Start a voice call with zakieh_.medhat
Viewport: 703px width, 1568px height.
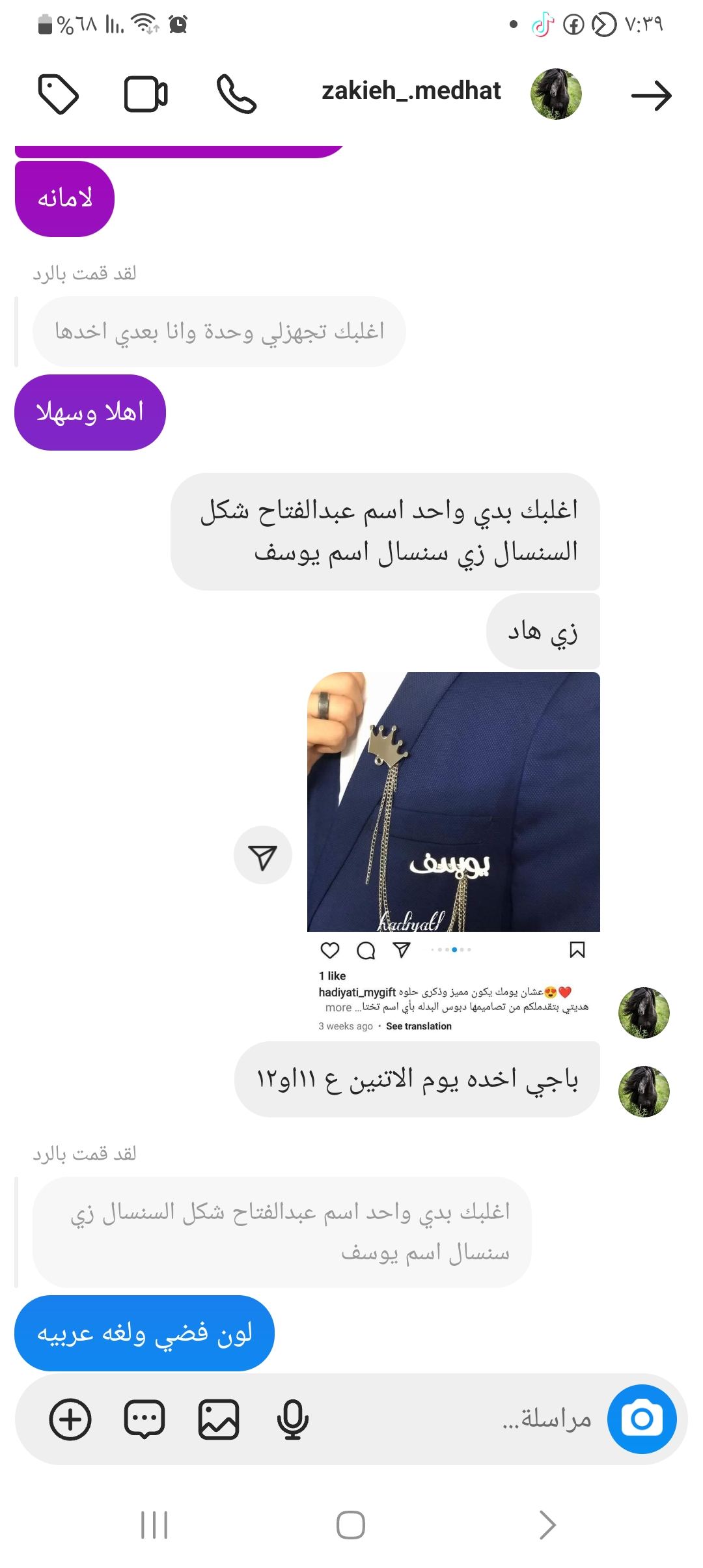pyautogui.click(x=236, y=94)
